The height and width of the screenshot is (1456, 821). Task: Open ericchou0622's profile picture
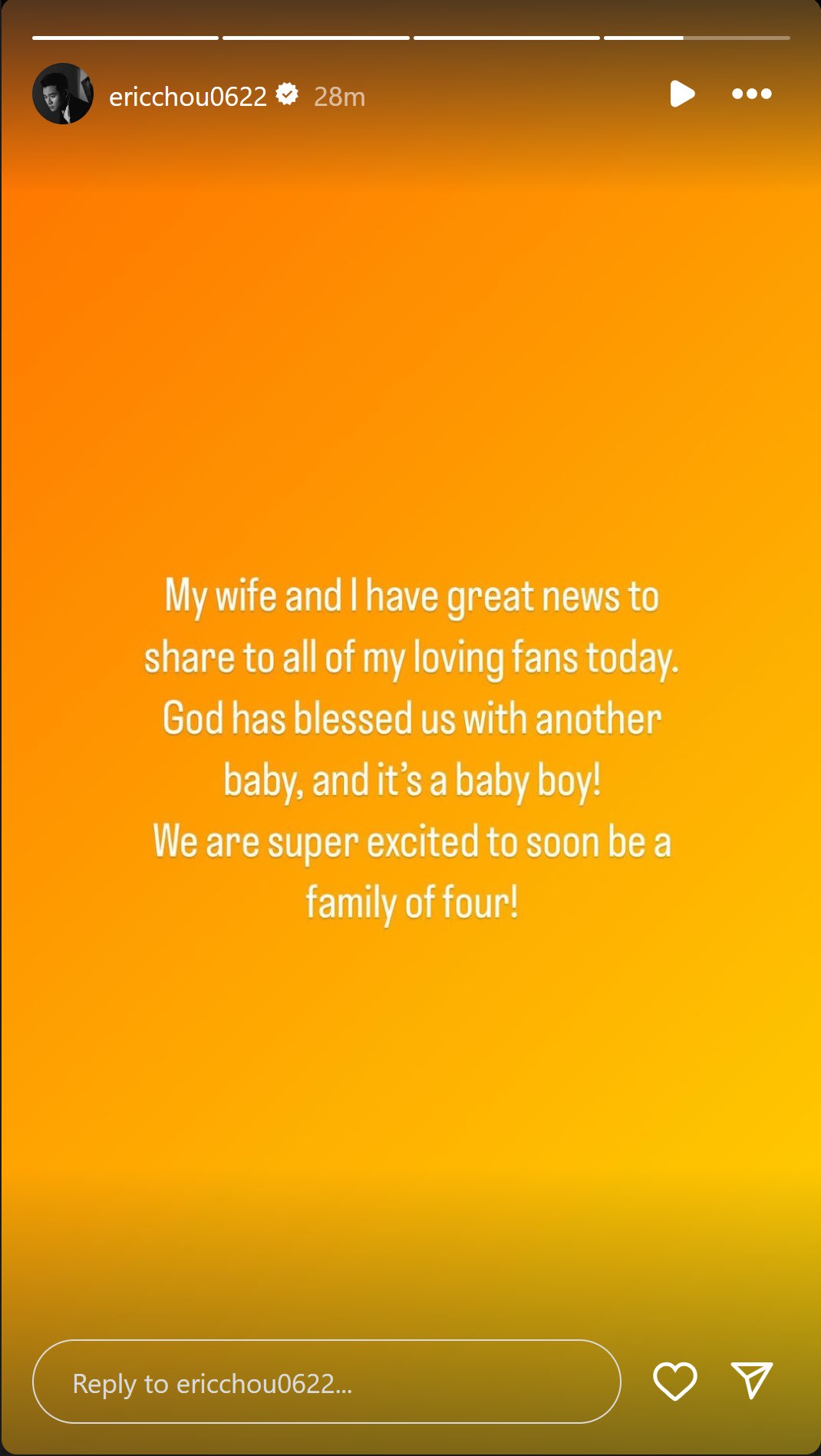pyautogui.click(x=63, y=94)
